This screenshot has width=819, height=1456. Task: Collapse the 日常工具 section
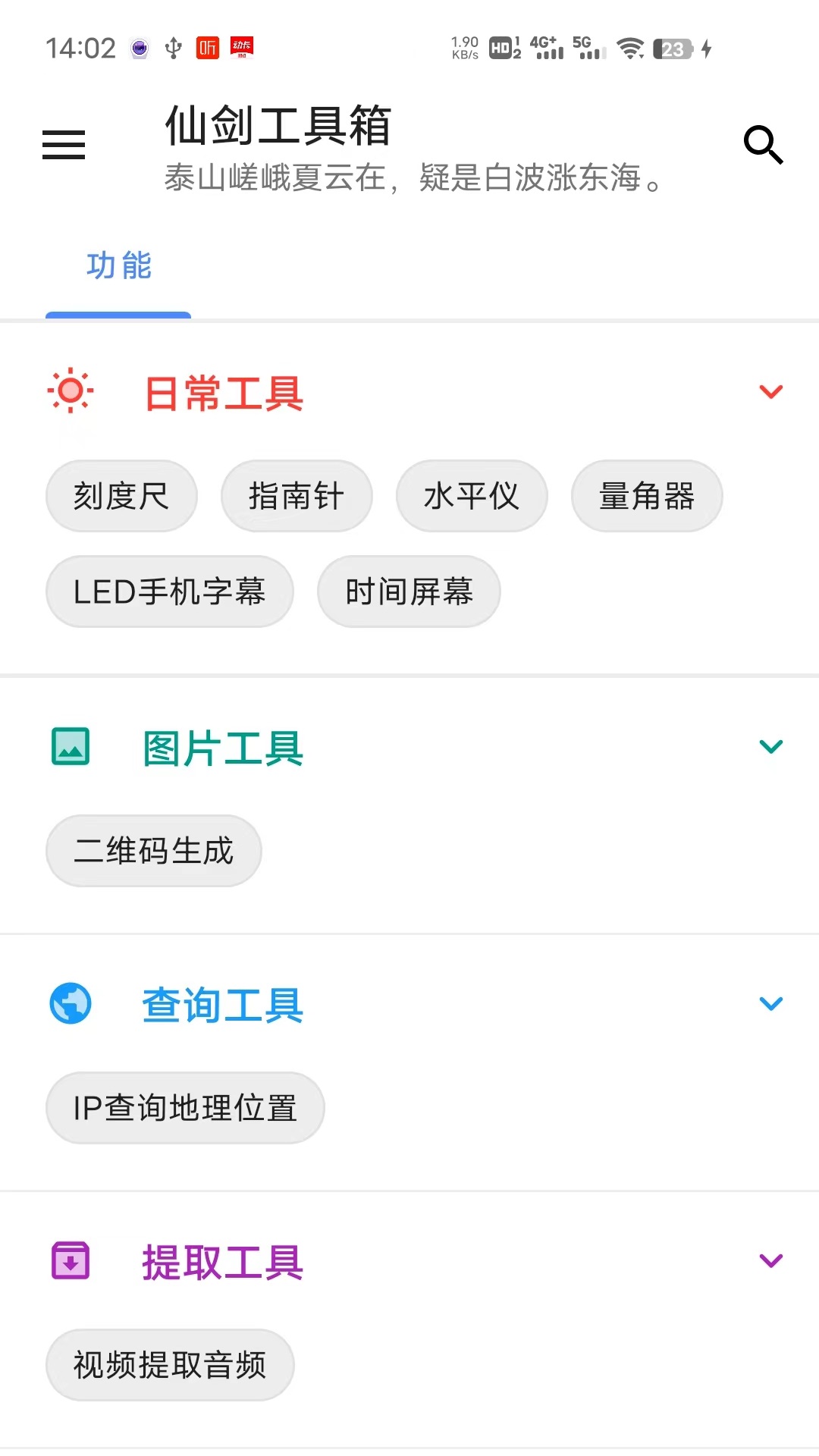pos(770,392)
